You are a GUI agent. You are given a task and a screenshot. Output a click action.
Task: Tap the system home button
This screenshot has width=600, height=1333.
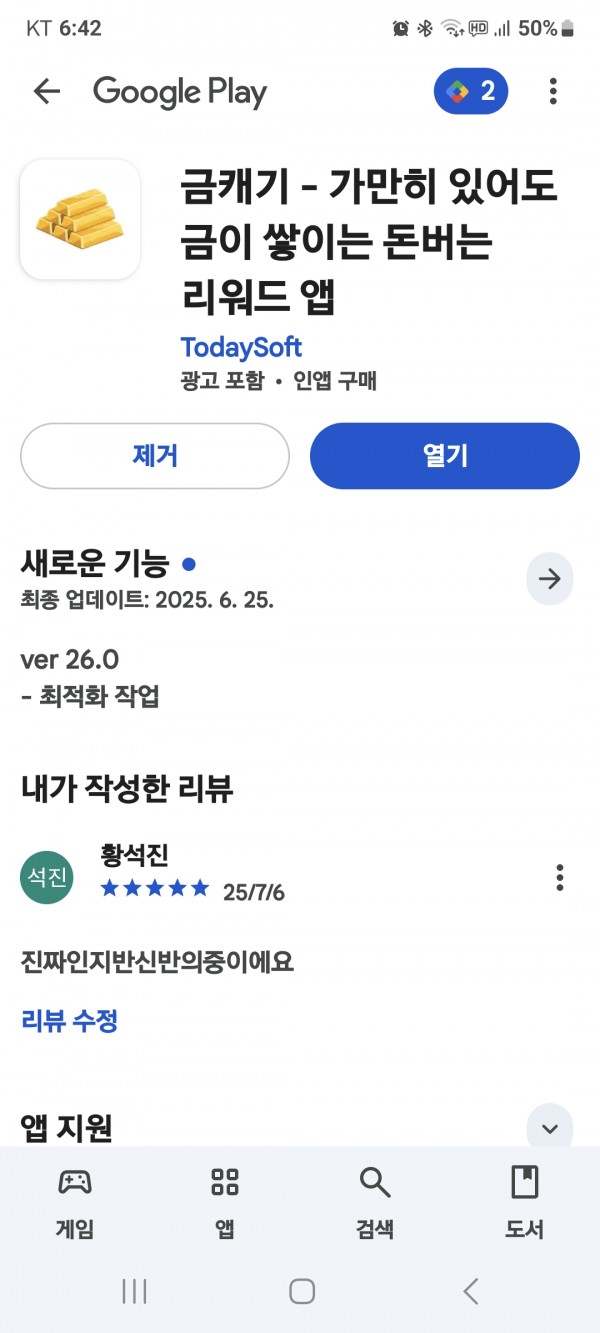(x=302, y=1291)
